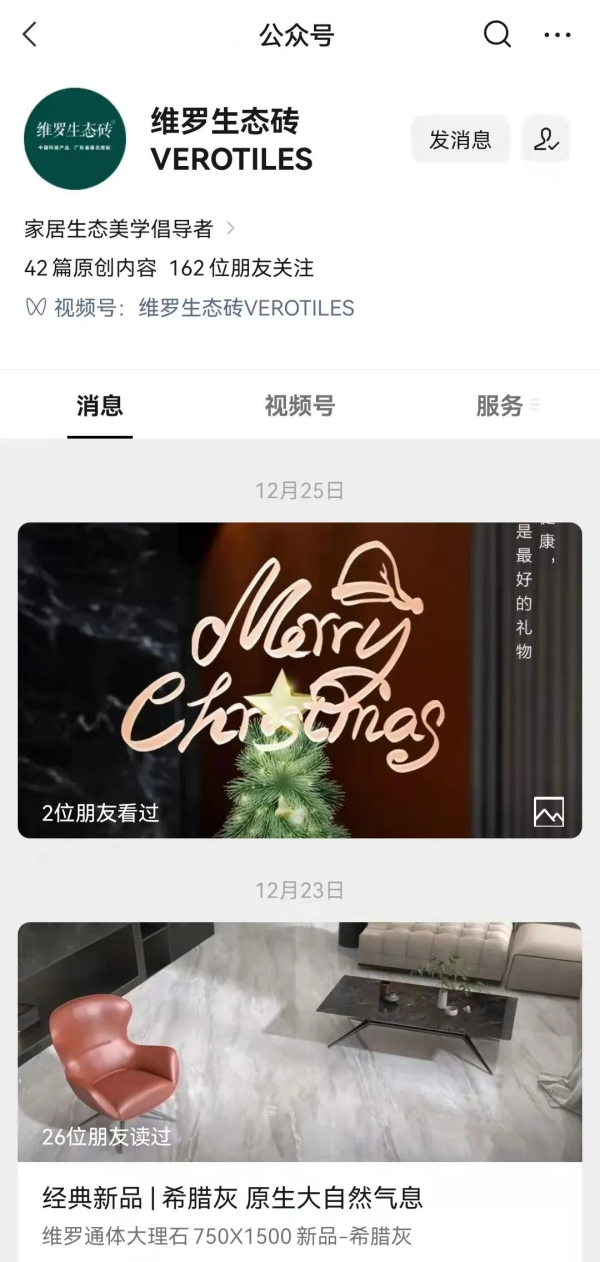Tap the followed-status person icon button
Screen dimensions: 600x1262
tap(546, 140)
